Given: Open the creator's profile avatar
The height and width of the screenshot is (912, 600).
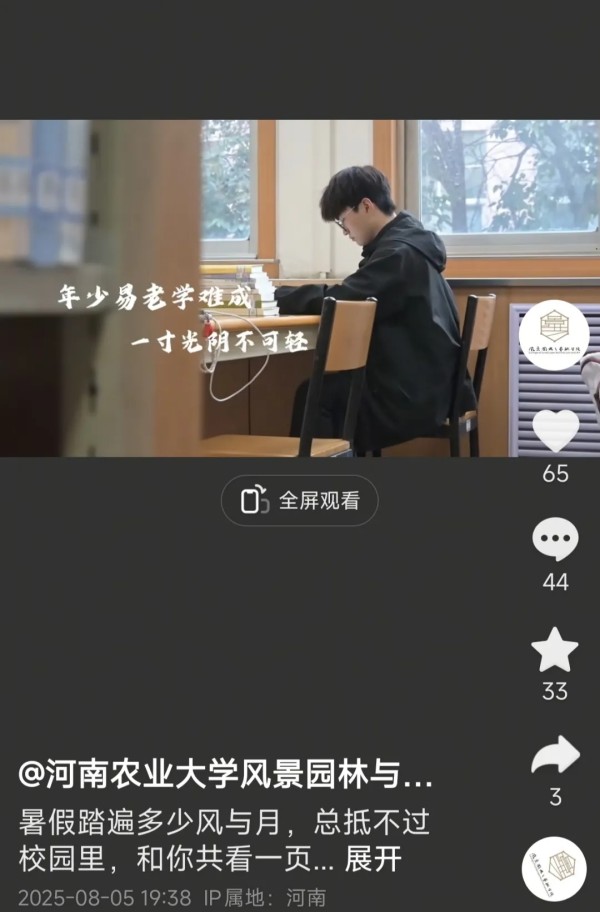Looking at the screenshot, I should [554, 336].
